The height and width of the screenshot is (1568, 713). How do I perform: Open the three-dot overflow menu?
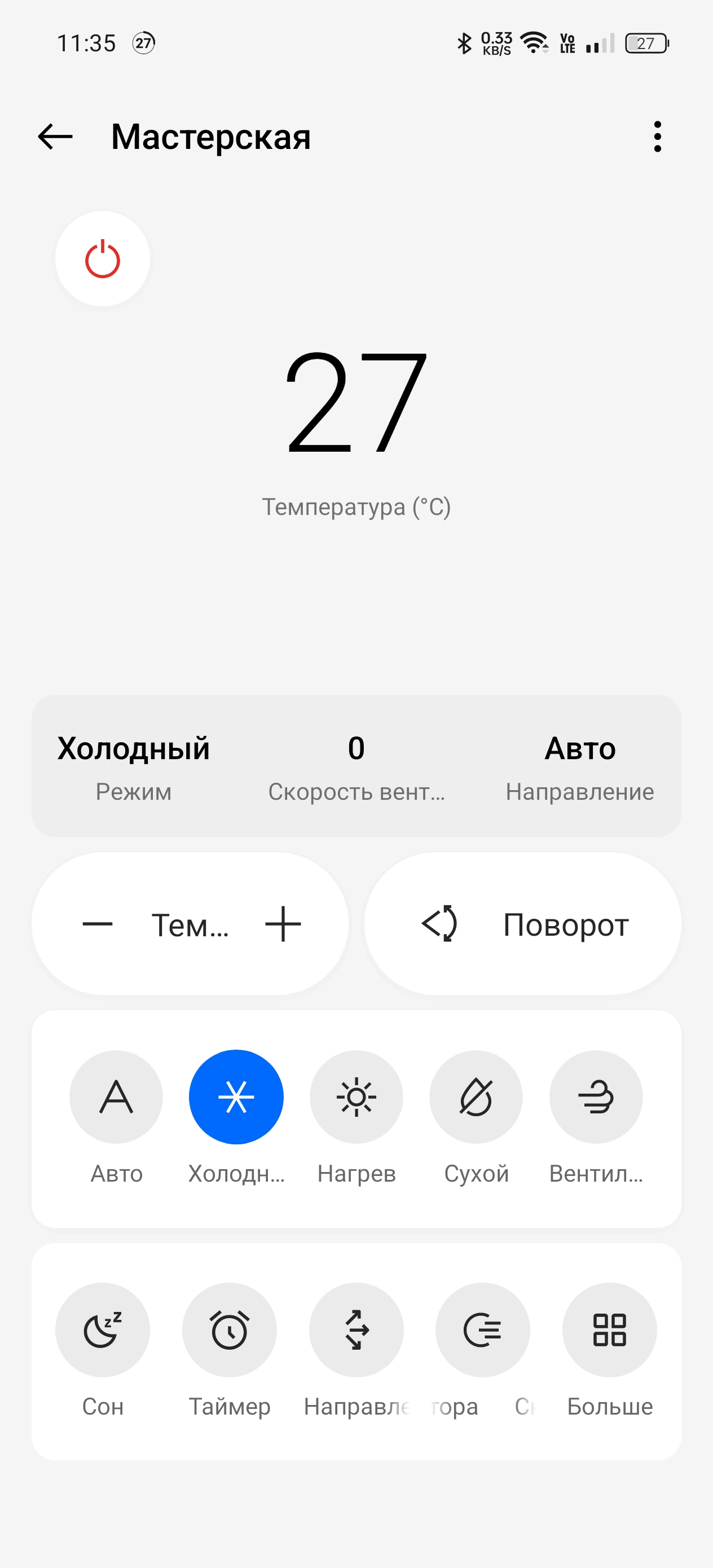click(x=657, y=136)
